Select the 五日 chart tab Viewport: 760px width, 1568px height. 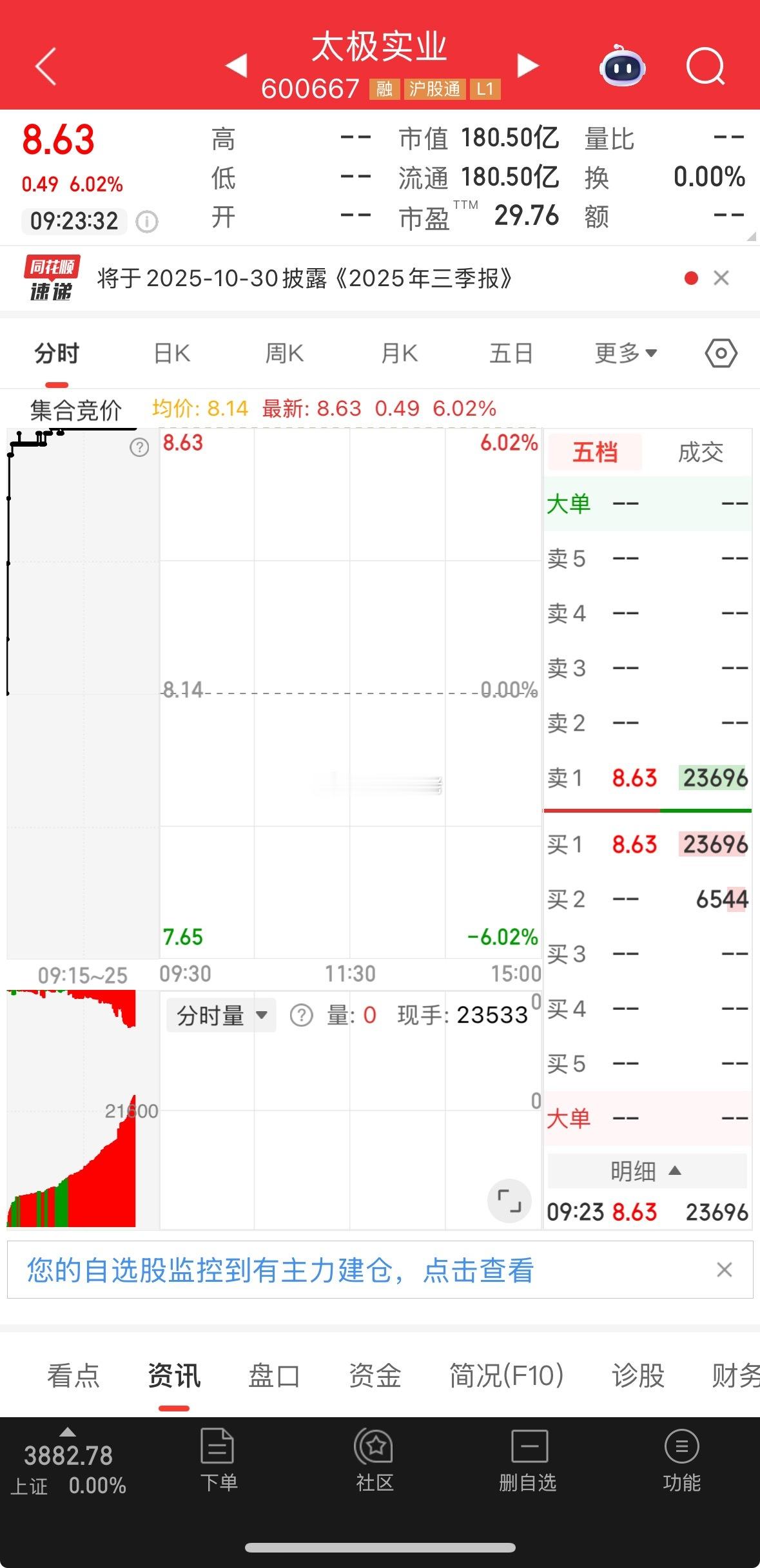(511, 353)
